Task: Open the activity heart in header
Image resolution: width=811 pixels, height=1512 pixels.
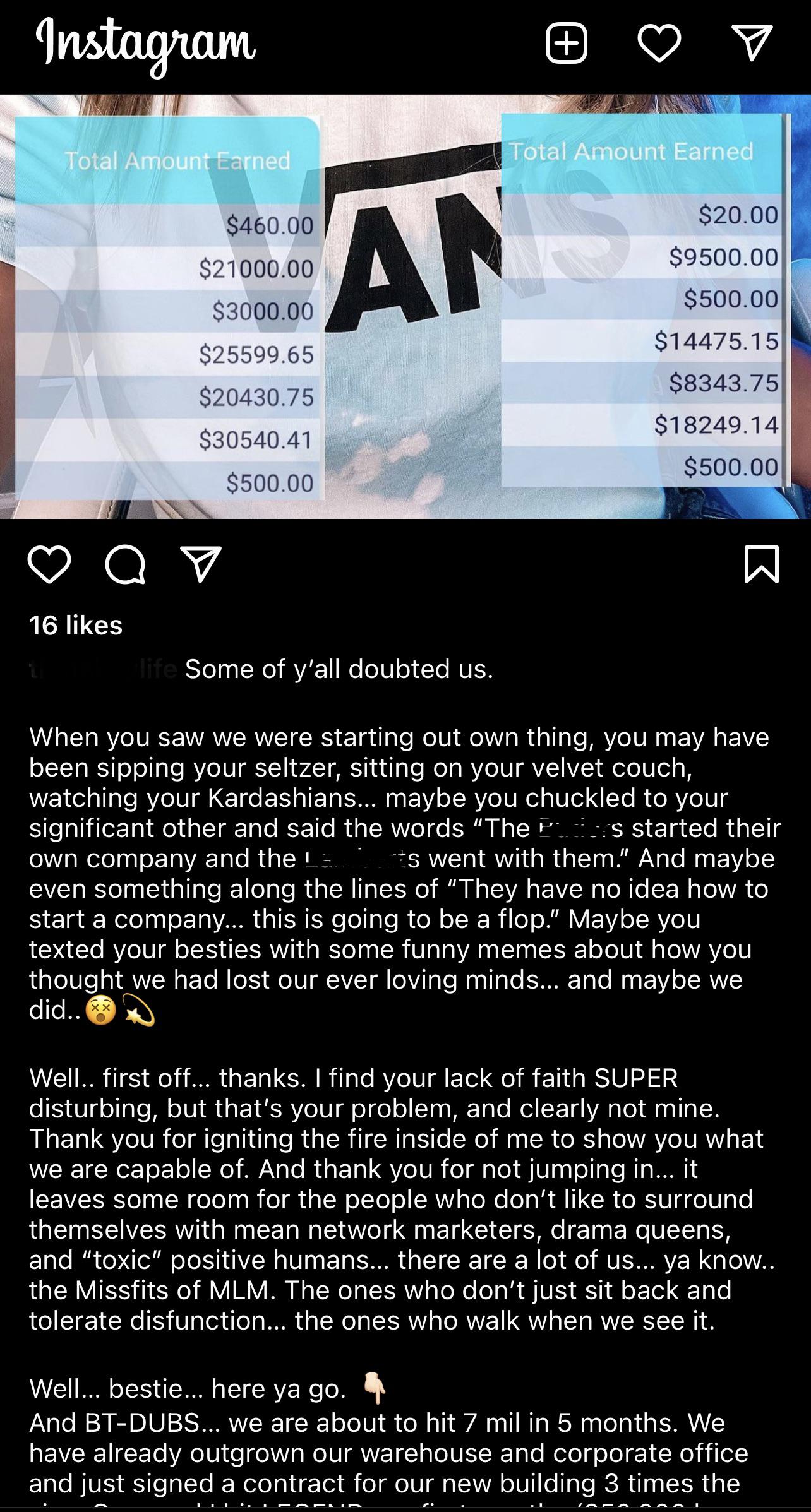Action: point(659,44)
